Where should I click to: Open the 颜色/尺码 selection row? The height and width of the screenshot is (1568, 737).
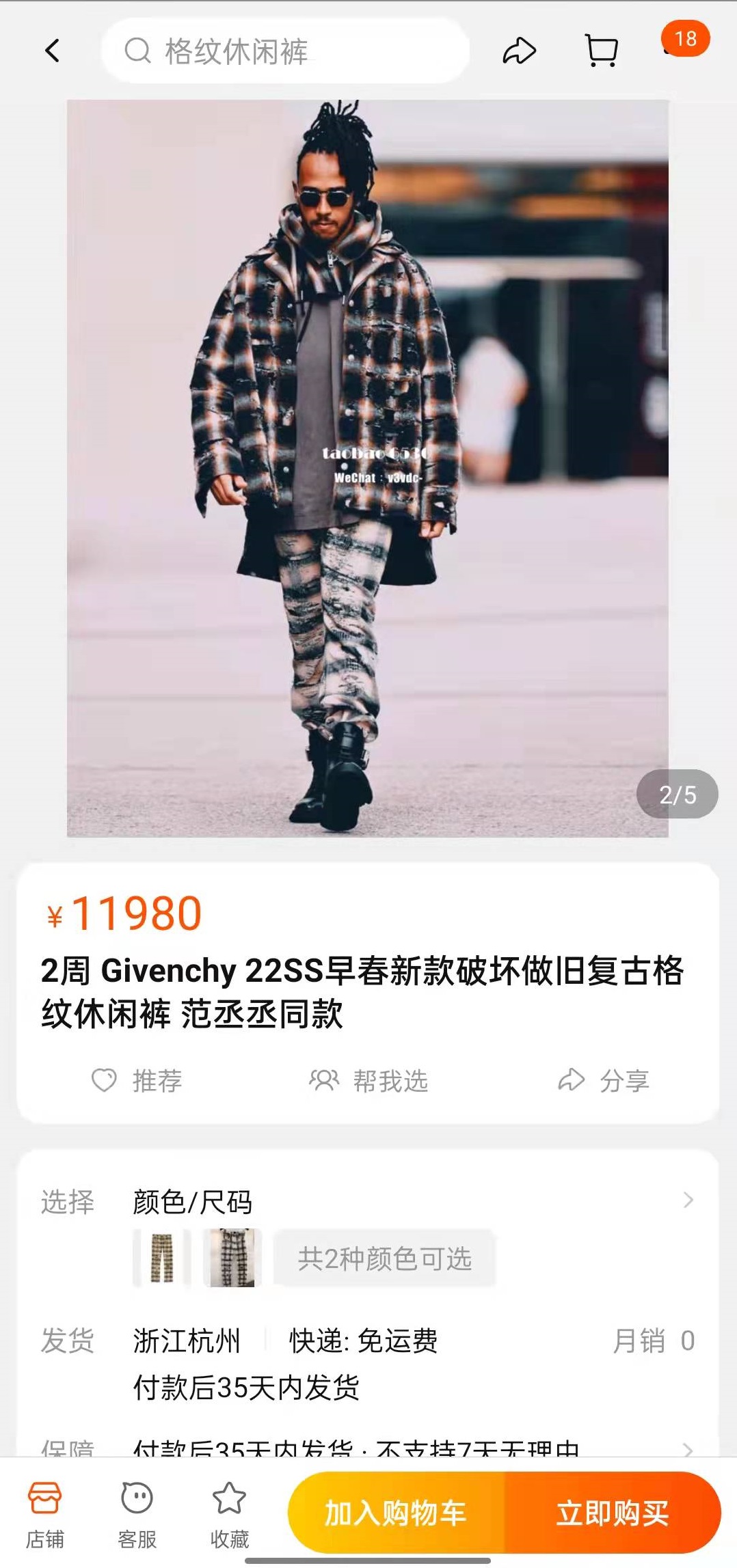[410, 1200]
